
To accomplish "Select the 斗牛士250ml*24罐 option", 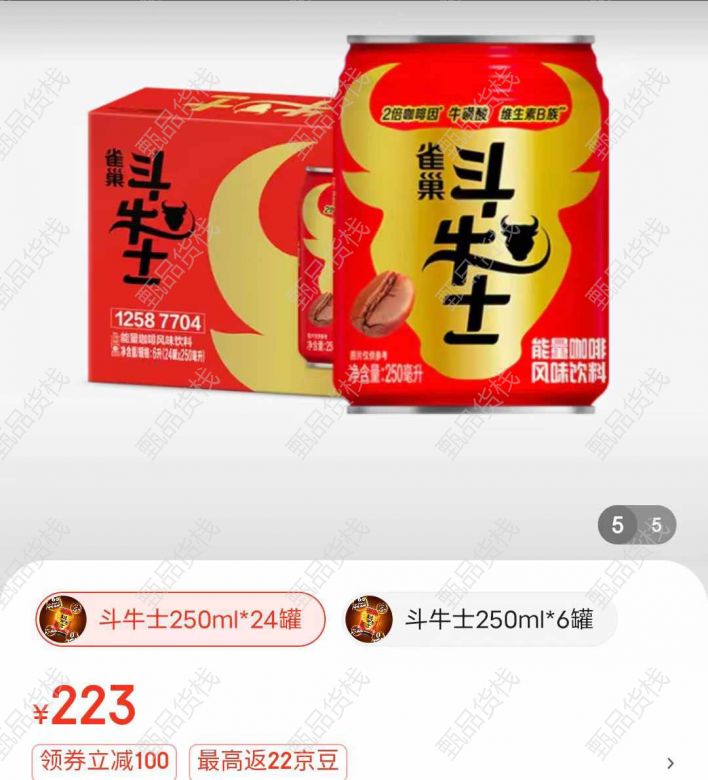I will click(x=180, y=619).
